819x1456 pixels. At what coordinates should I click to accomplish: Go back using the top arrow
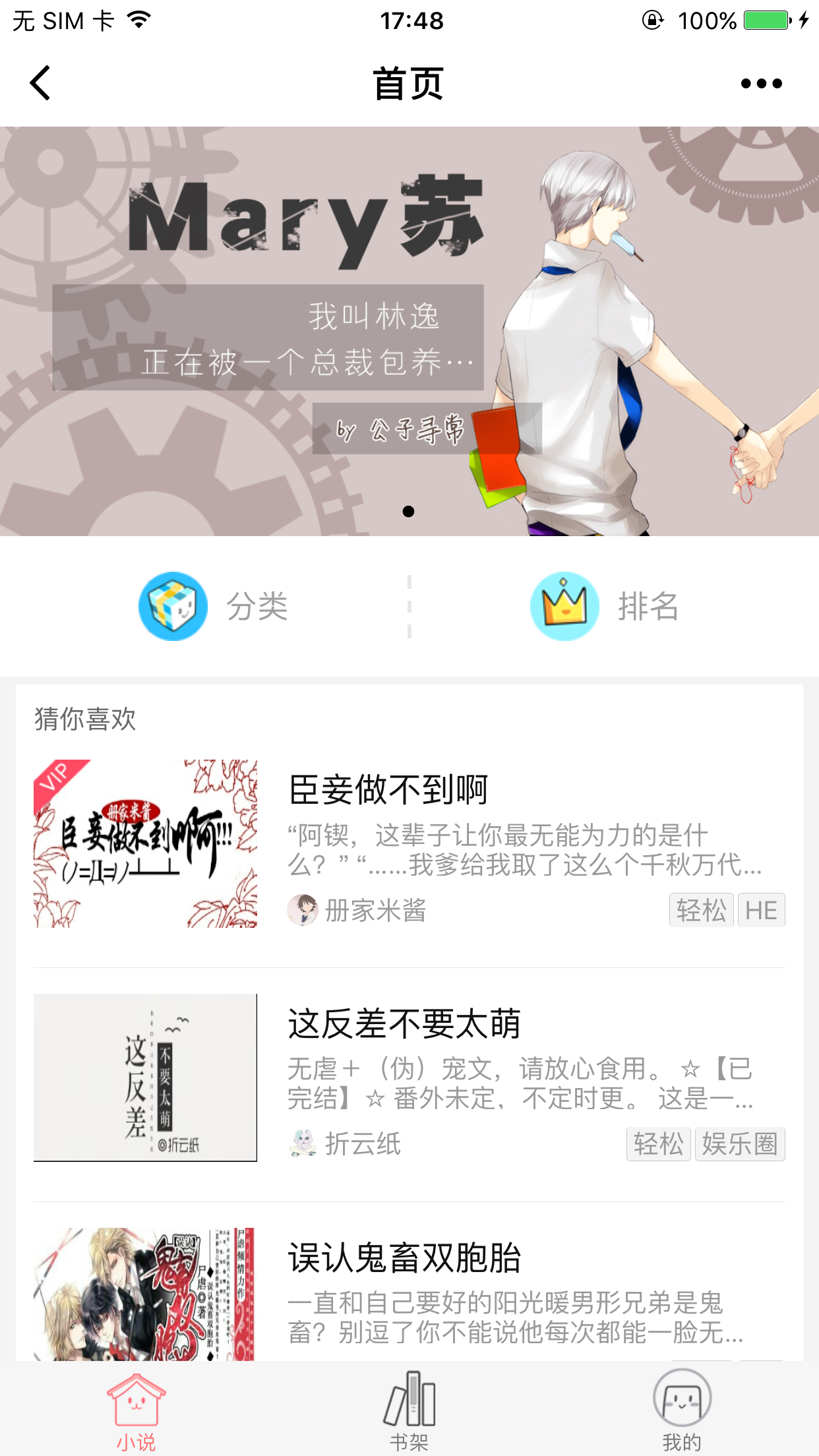(40, 83)
